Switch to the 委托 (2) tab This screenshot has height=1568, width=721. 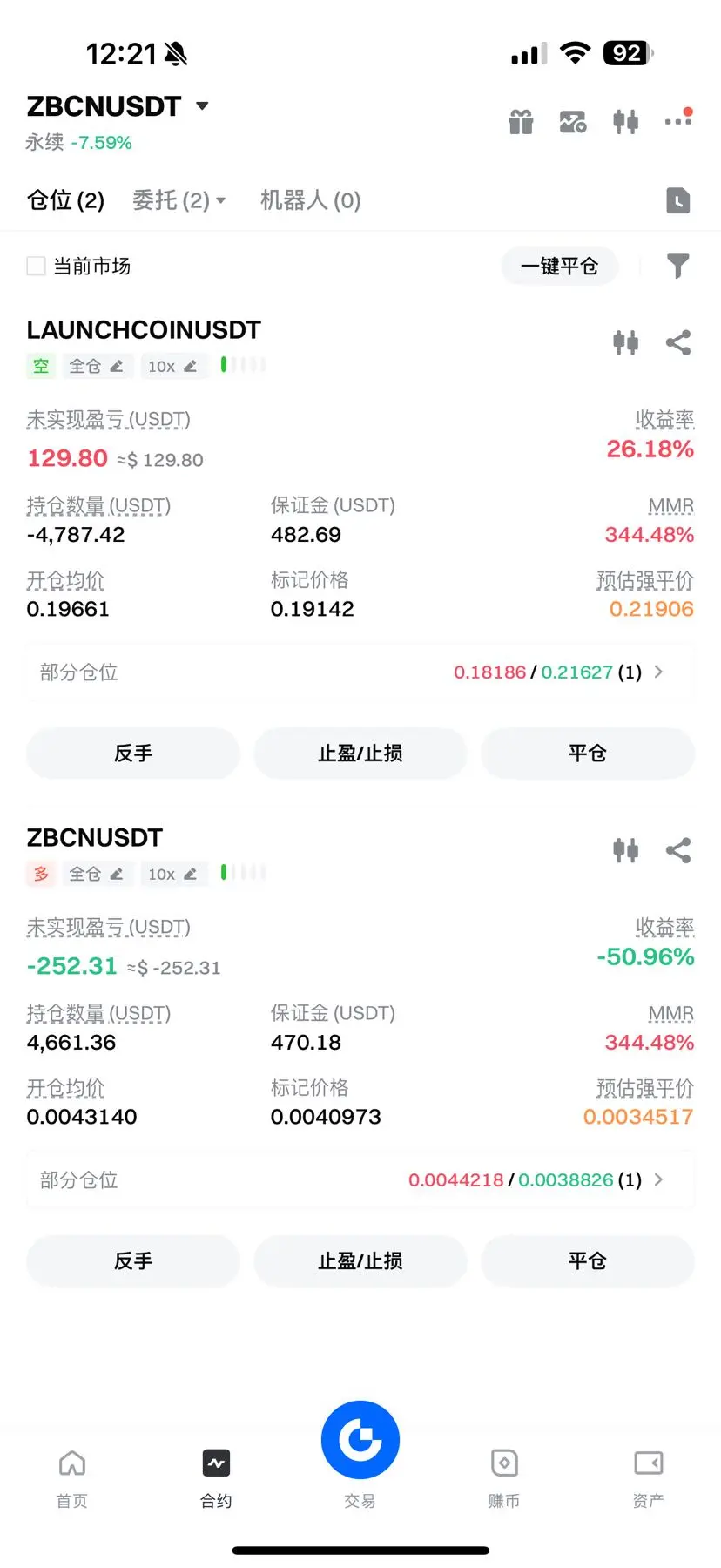coord(179,200)
